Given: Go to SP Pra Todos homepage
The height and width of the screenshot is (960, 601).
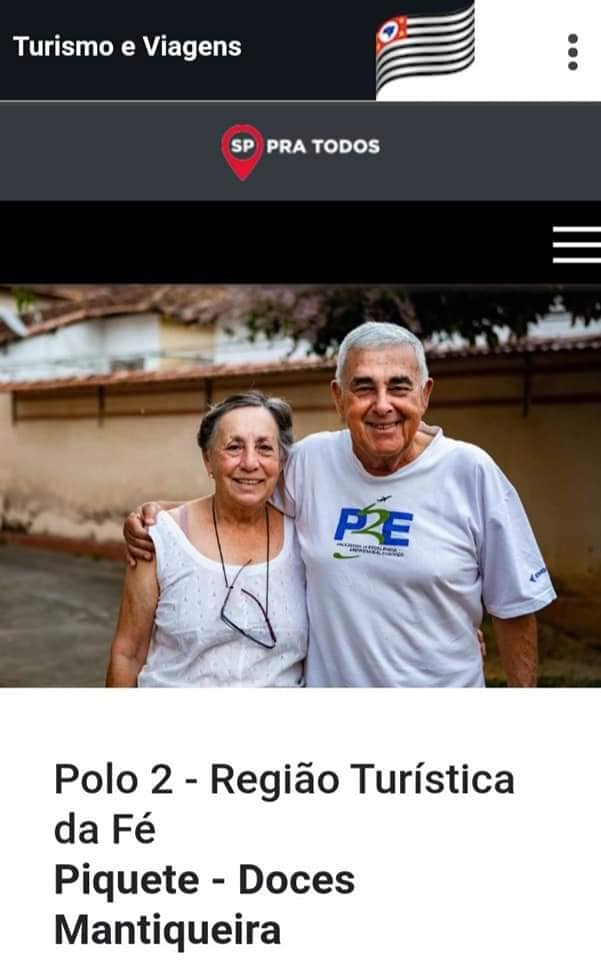Looking at the screenshot, I should tap(300, 150).
